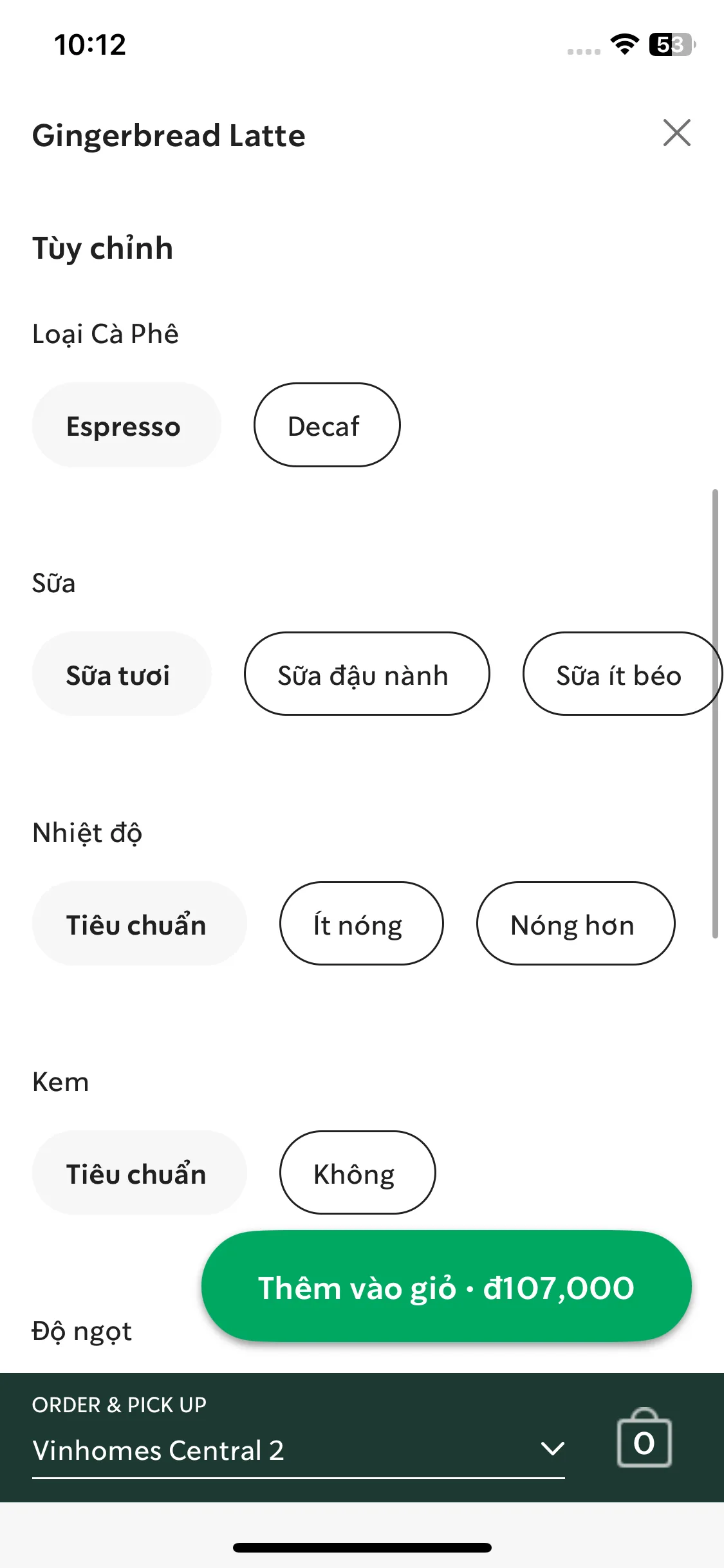Select Espresso coffee type
This screenshot has height=1568, width=724.
(x=125, y=425)
